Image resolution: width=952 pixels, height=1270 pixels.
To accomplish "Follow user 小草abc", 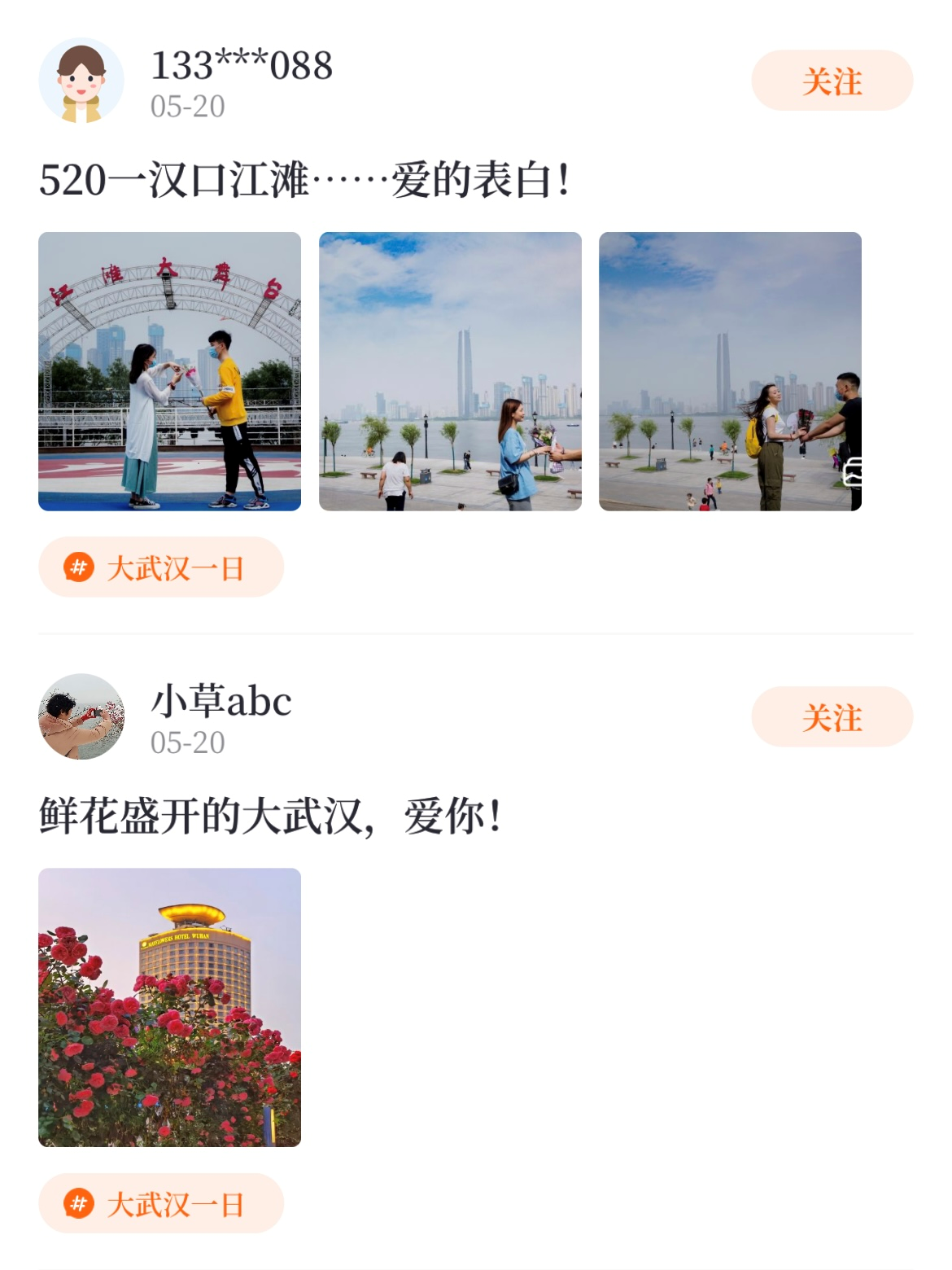I will (x=832, y=717).
